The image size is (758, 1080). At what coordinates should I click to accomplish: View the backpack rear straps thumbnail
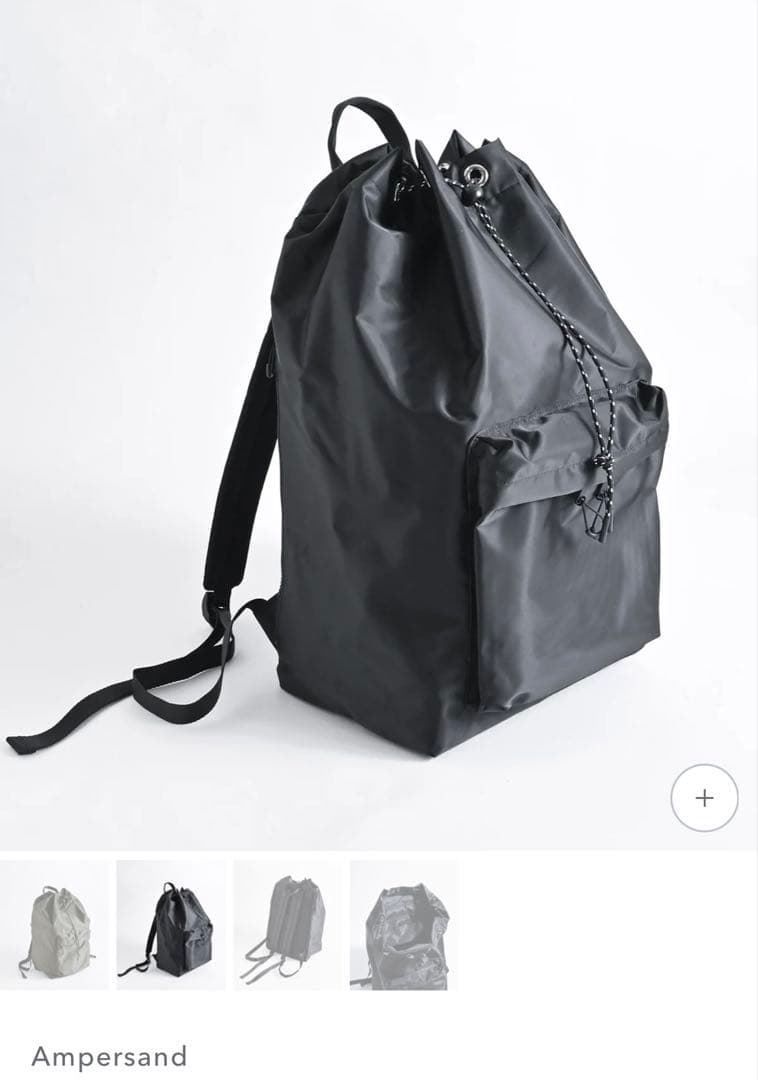pyautogui.click(x=288, y=925)
